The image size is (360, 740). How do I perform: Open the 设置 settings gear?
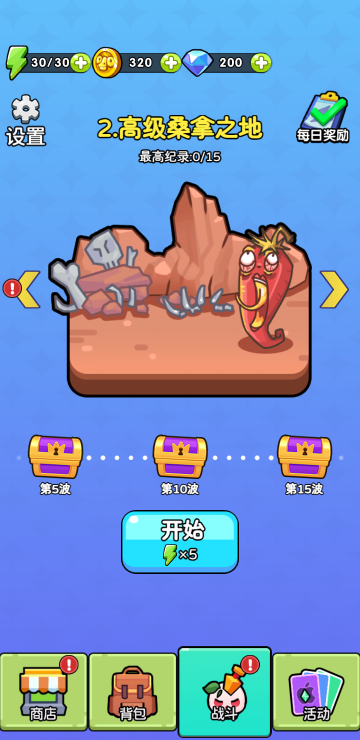click(25, 120)
